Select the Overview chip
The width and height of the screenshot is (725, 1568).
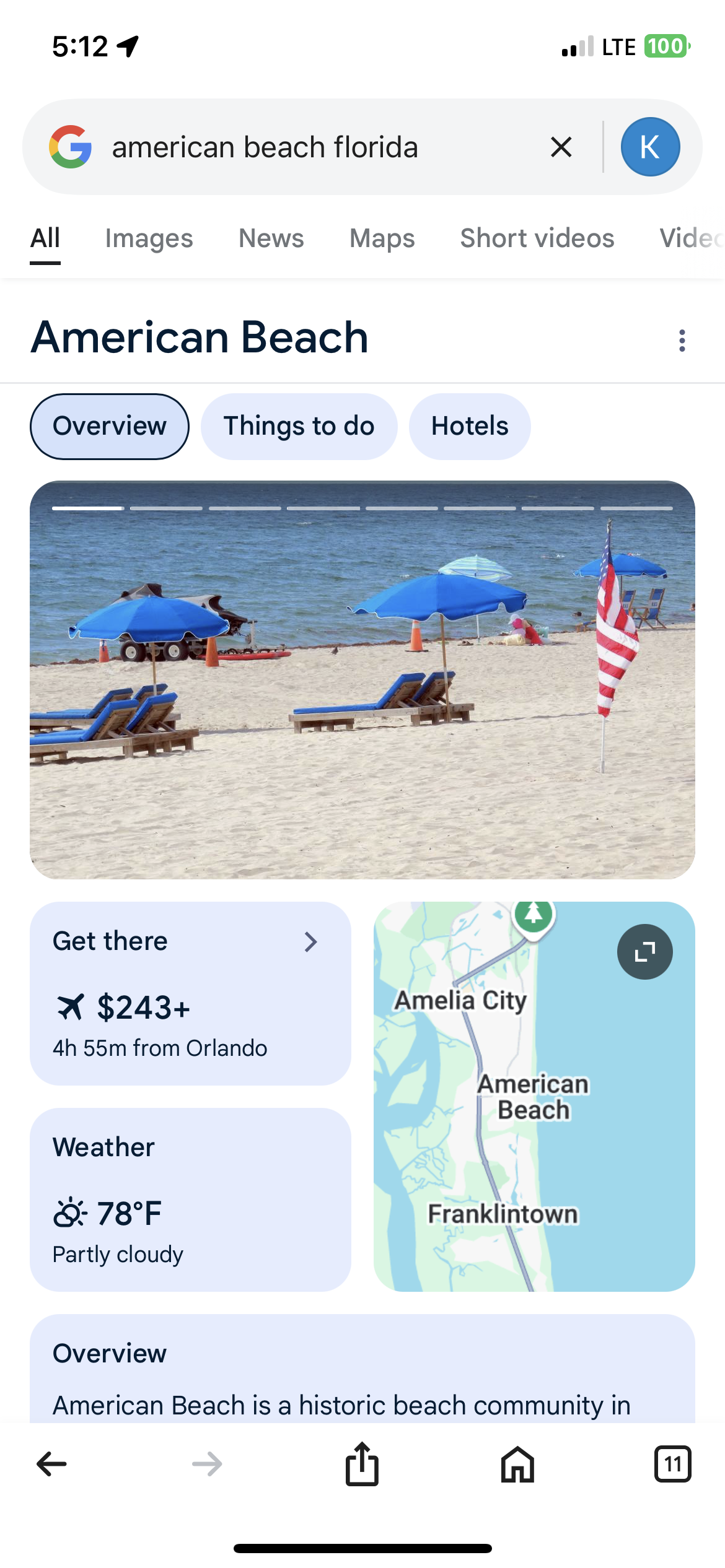click(x=110, y=427)
